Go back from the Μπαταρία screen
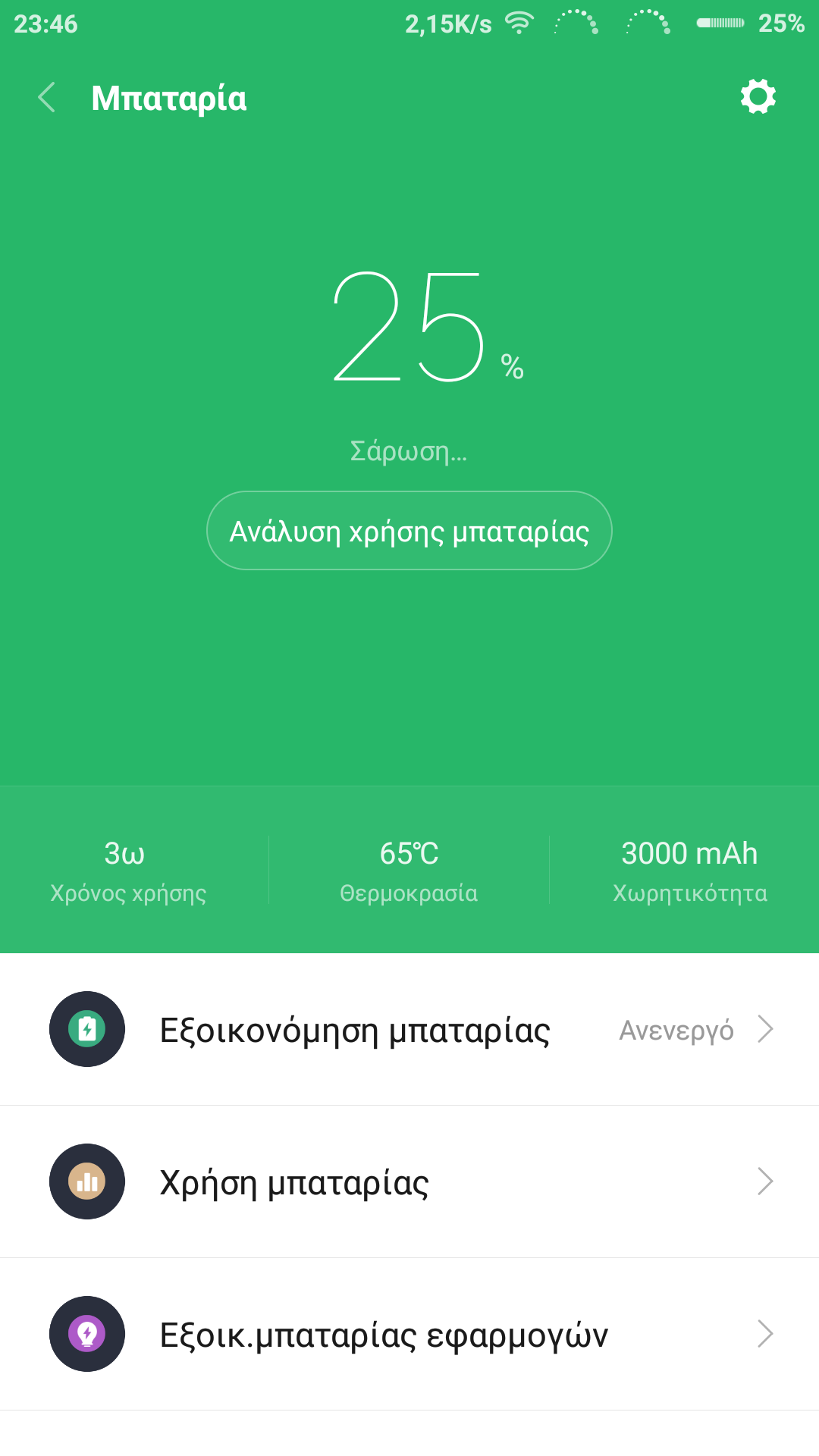 pos(47,98)
